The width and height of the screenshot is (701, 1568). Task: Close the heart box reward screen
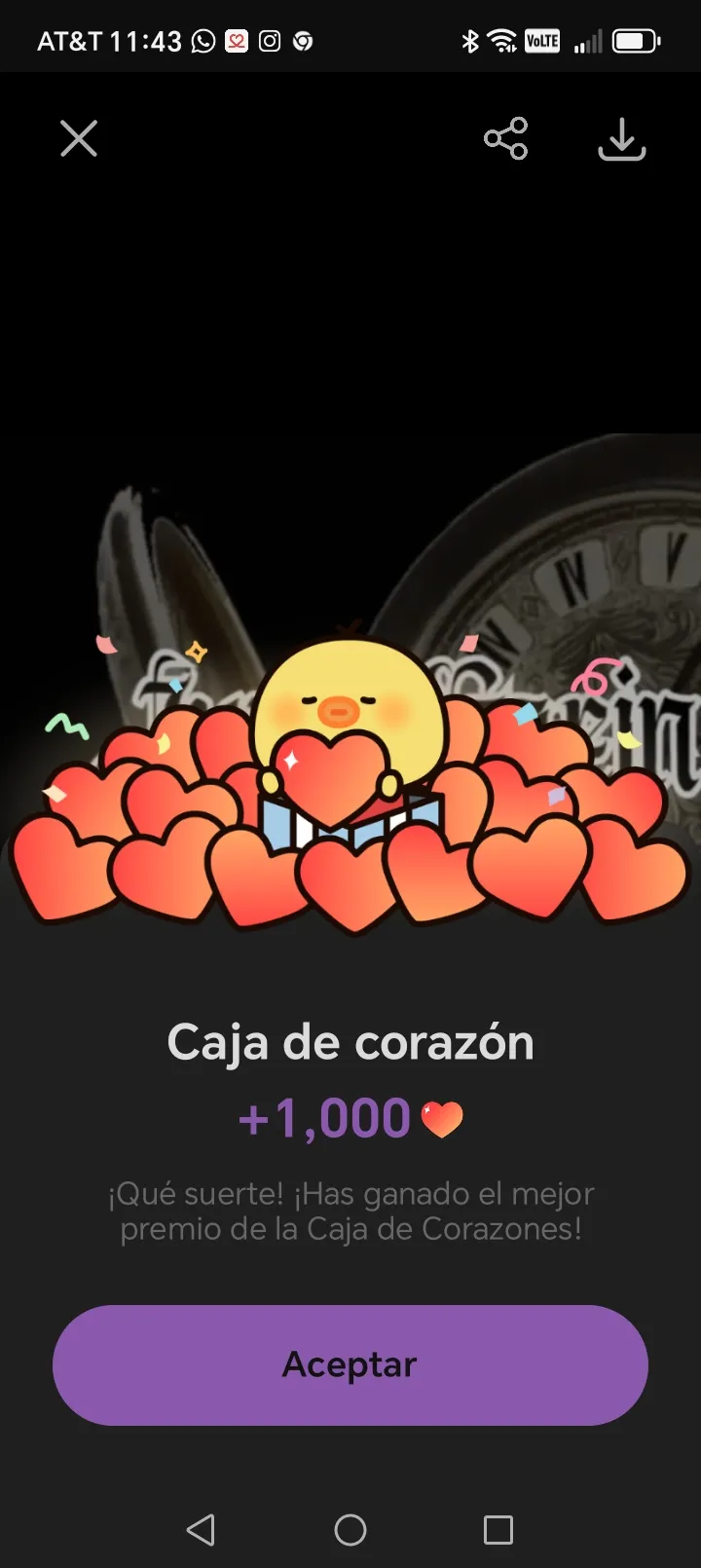(79, 138)
